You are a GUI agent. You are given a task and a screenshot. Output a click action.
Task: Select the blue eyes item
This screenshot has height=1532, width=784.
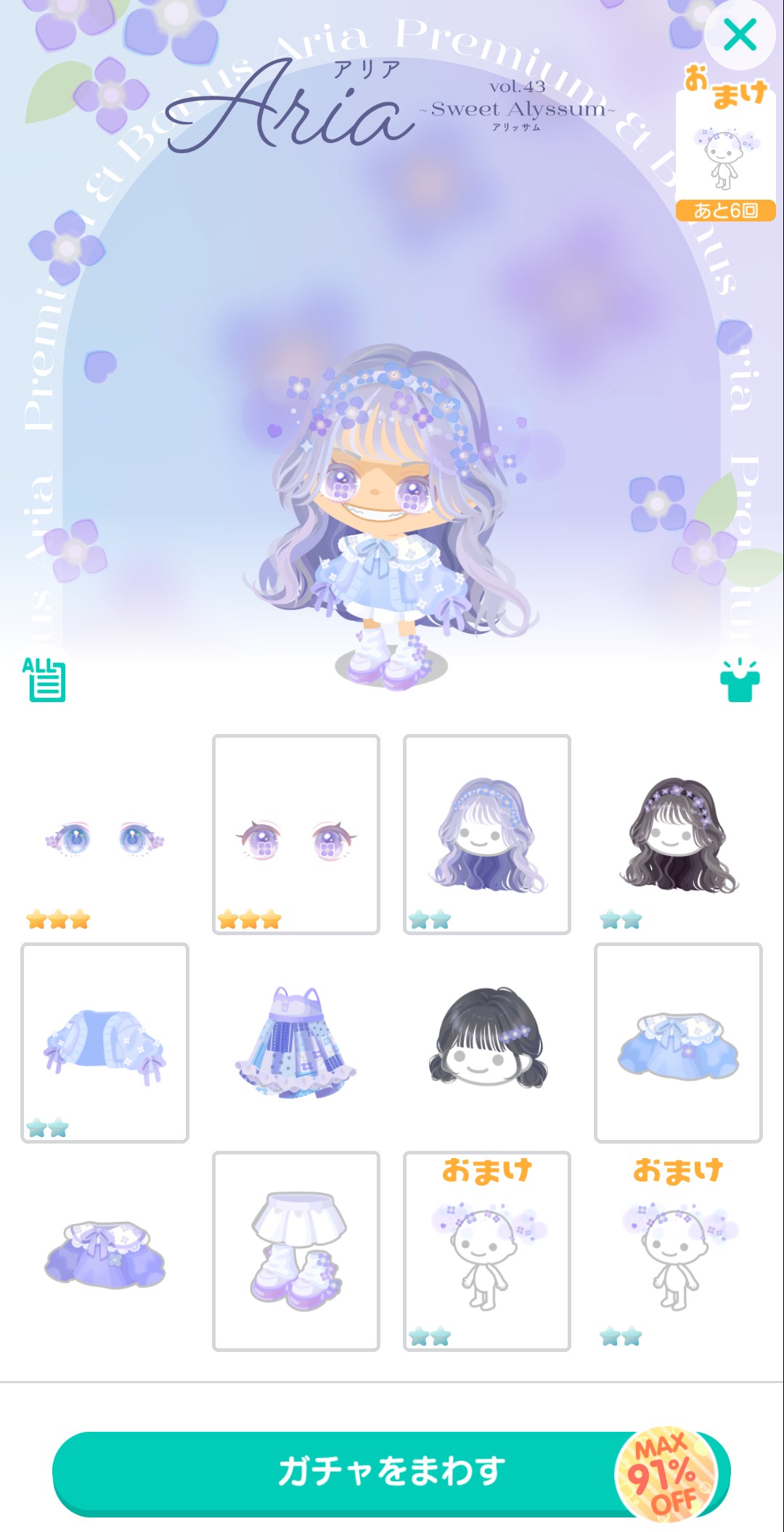[x=105, y=835]
